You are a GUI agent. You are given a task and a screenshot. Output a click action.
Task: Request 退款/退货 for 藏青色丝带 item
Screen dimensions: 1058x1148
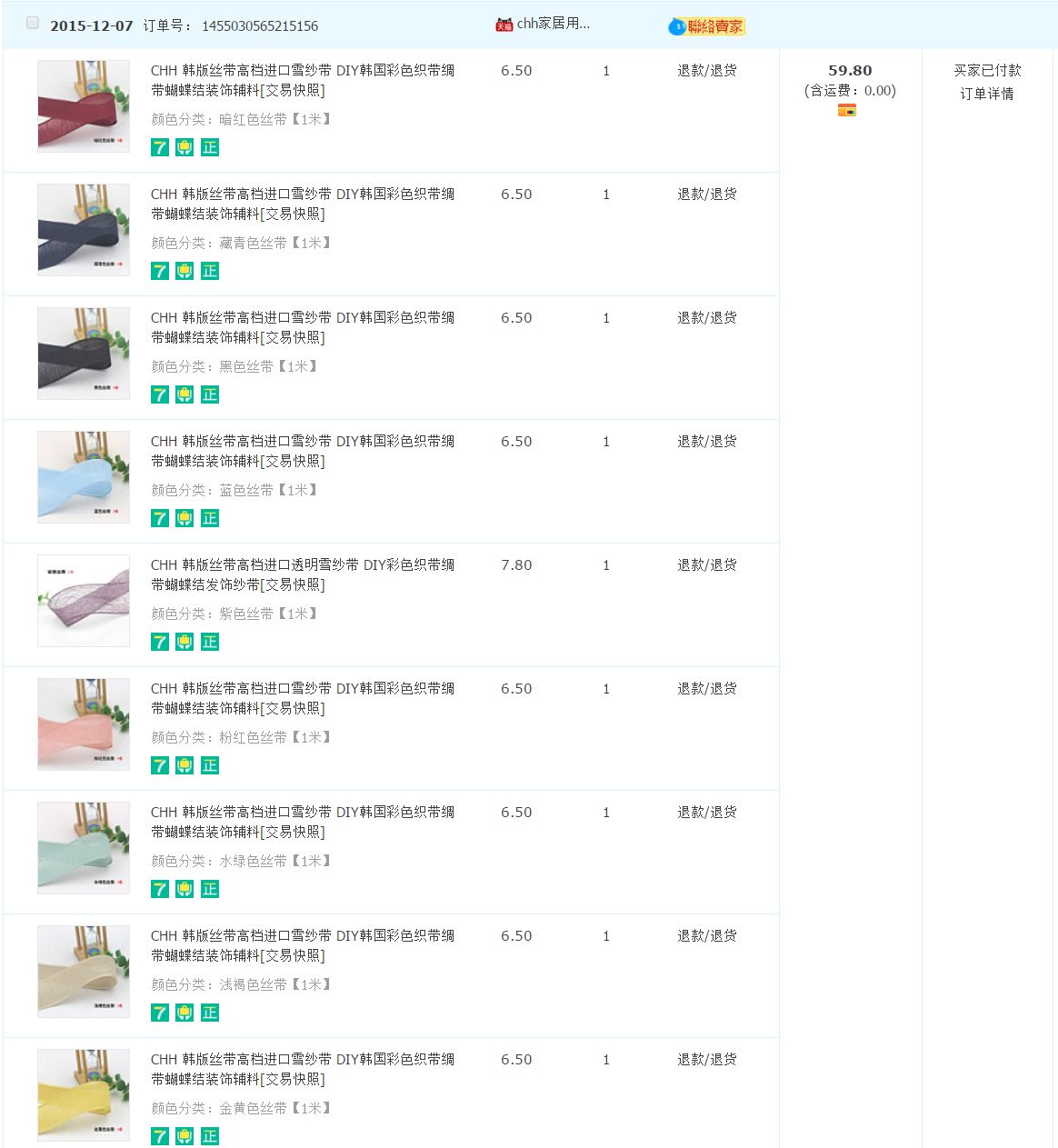point(706,195)
